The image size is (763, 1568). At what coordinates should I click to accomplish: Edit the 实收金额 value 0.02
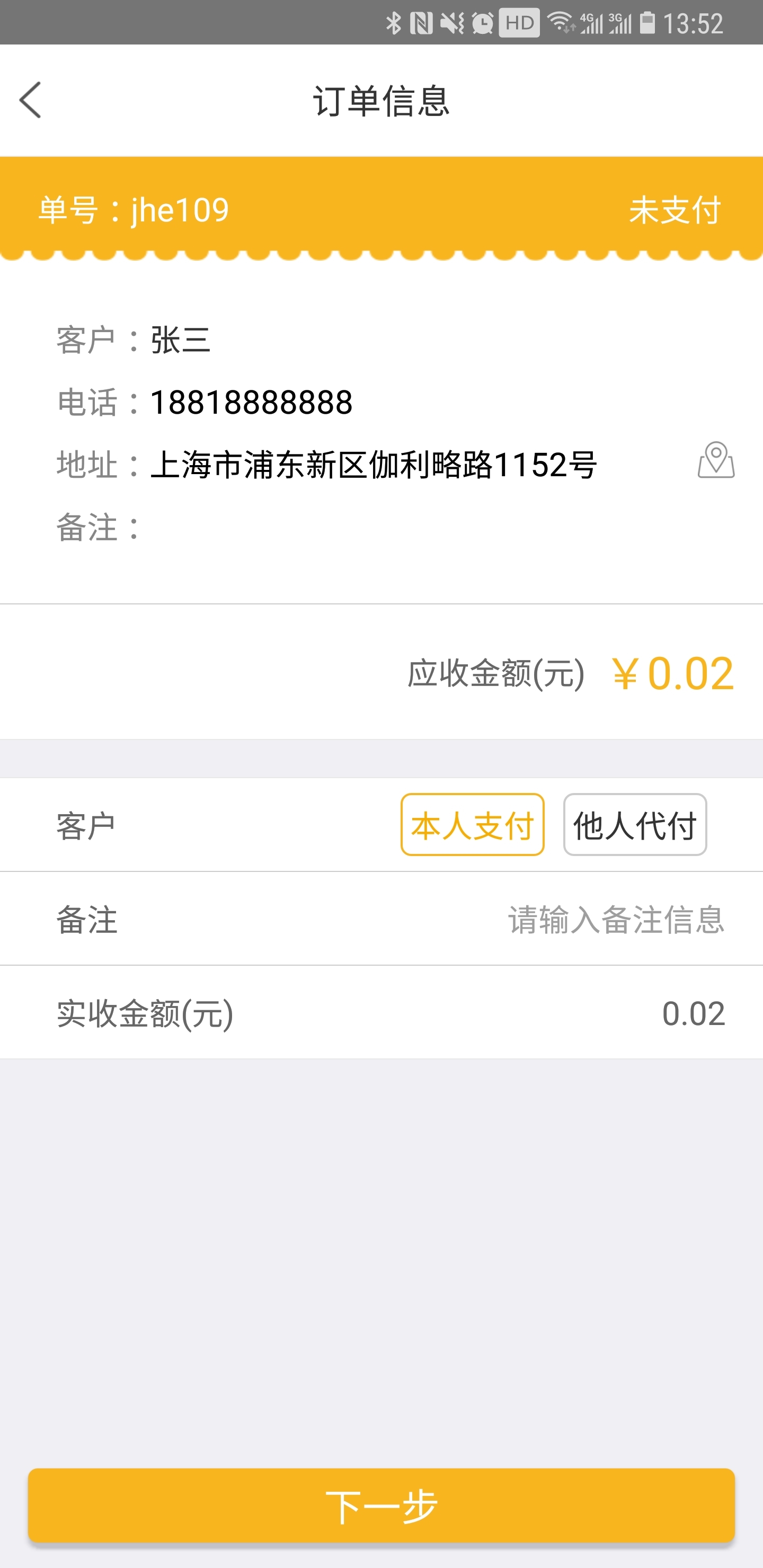pos(693,1013)
